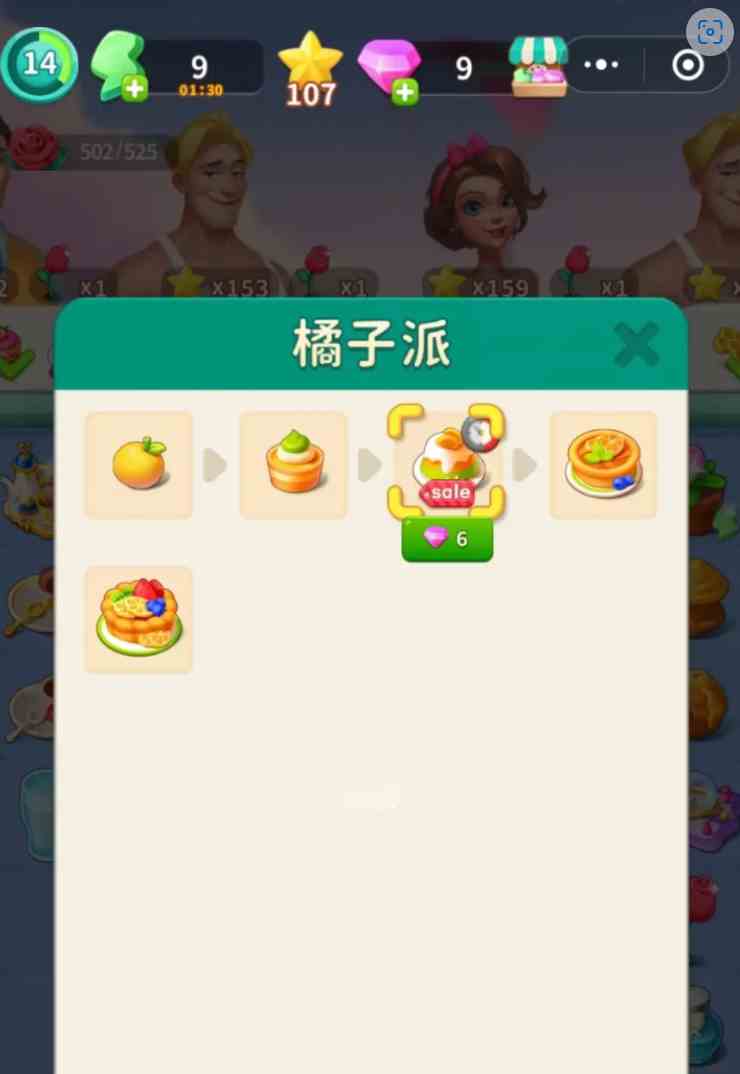Select the orange pie with blueberries
This screenshot has width=740, height=1074.
[603, 465]
